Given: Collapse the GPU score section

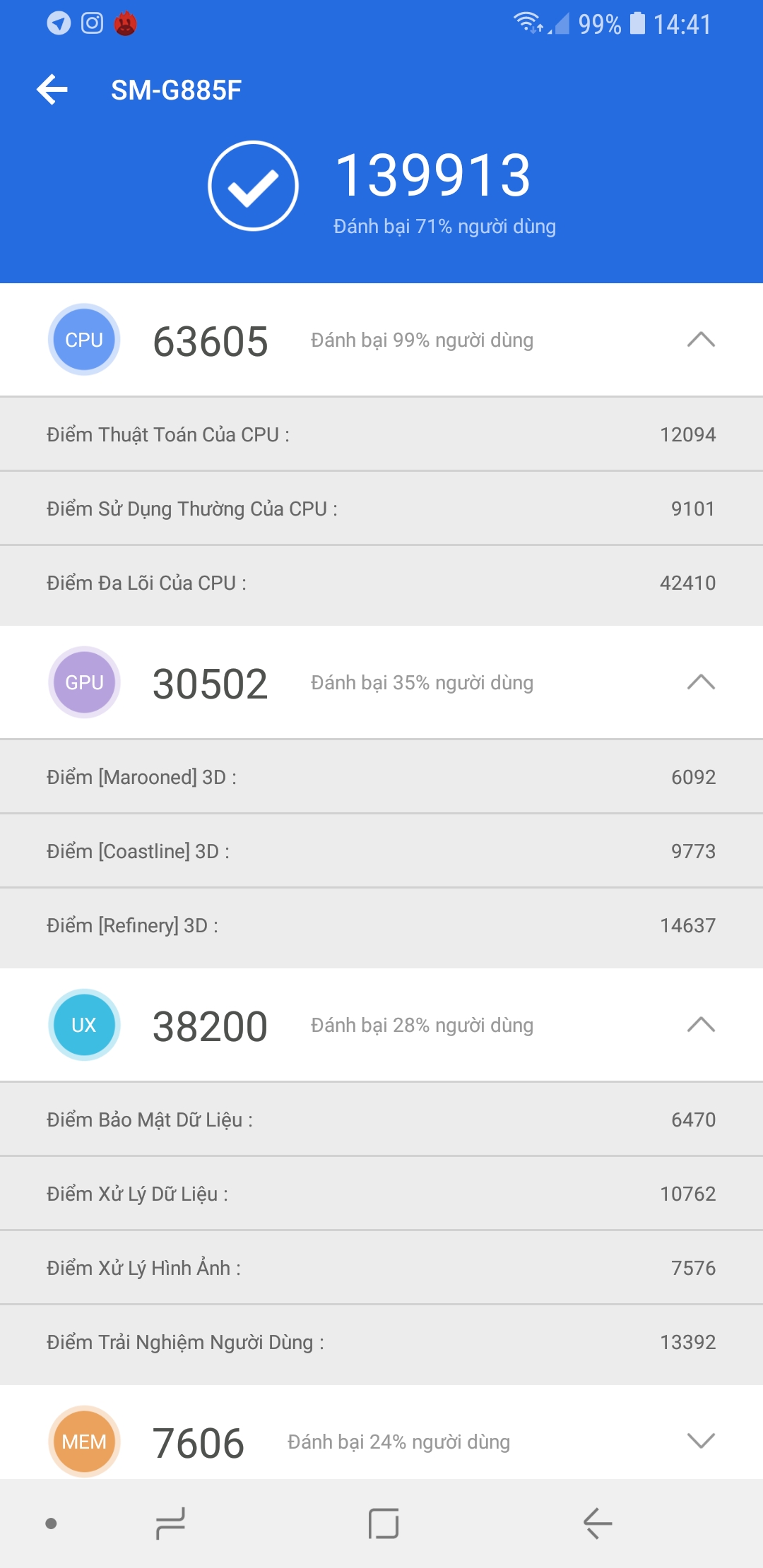Looking at the screenshot, I should point(701,682).
